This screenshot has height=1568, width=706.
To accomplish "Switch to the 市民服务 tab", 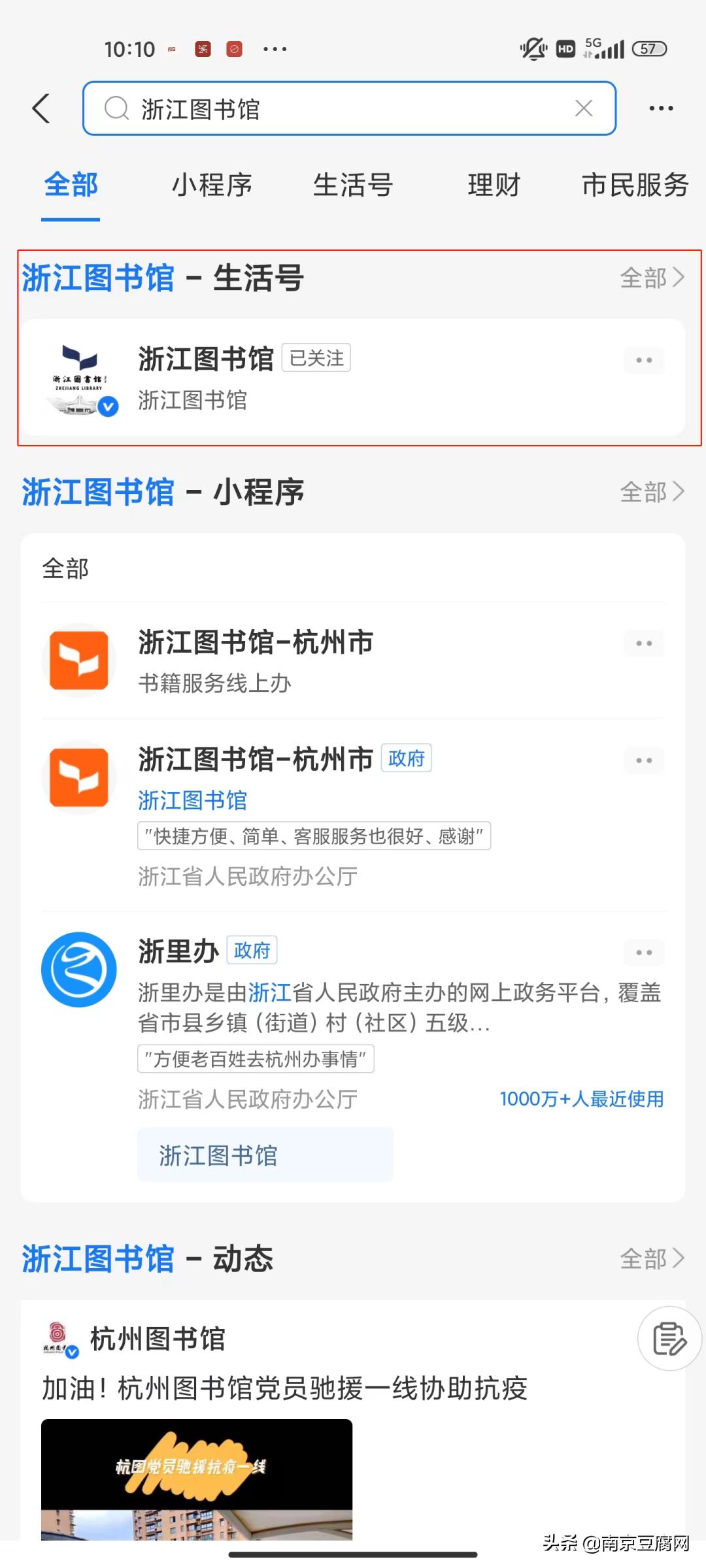I will pos(634,185).
